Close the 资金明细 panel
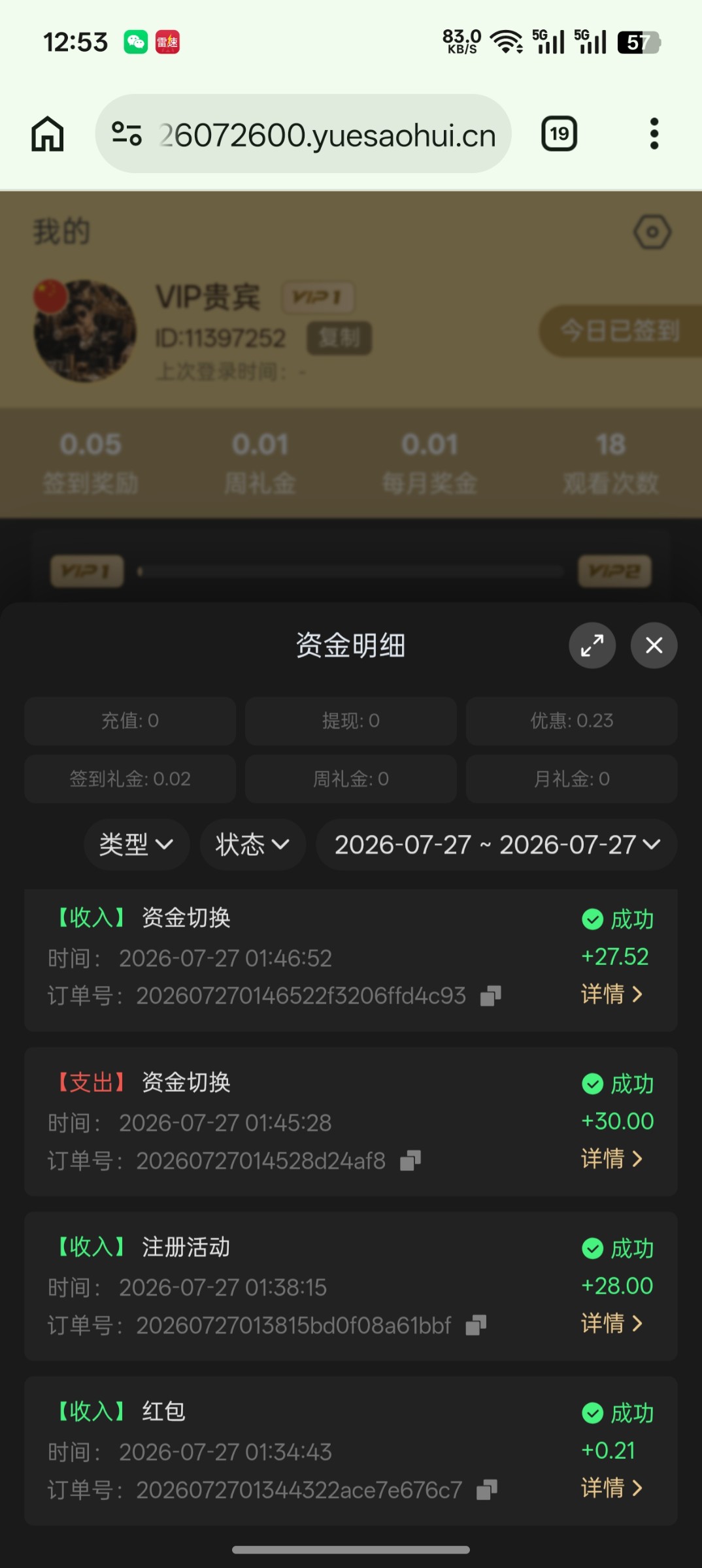Image resolution: width=702 pixels, height=1568 pixels. coord(654,645)
